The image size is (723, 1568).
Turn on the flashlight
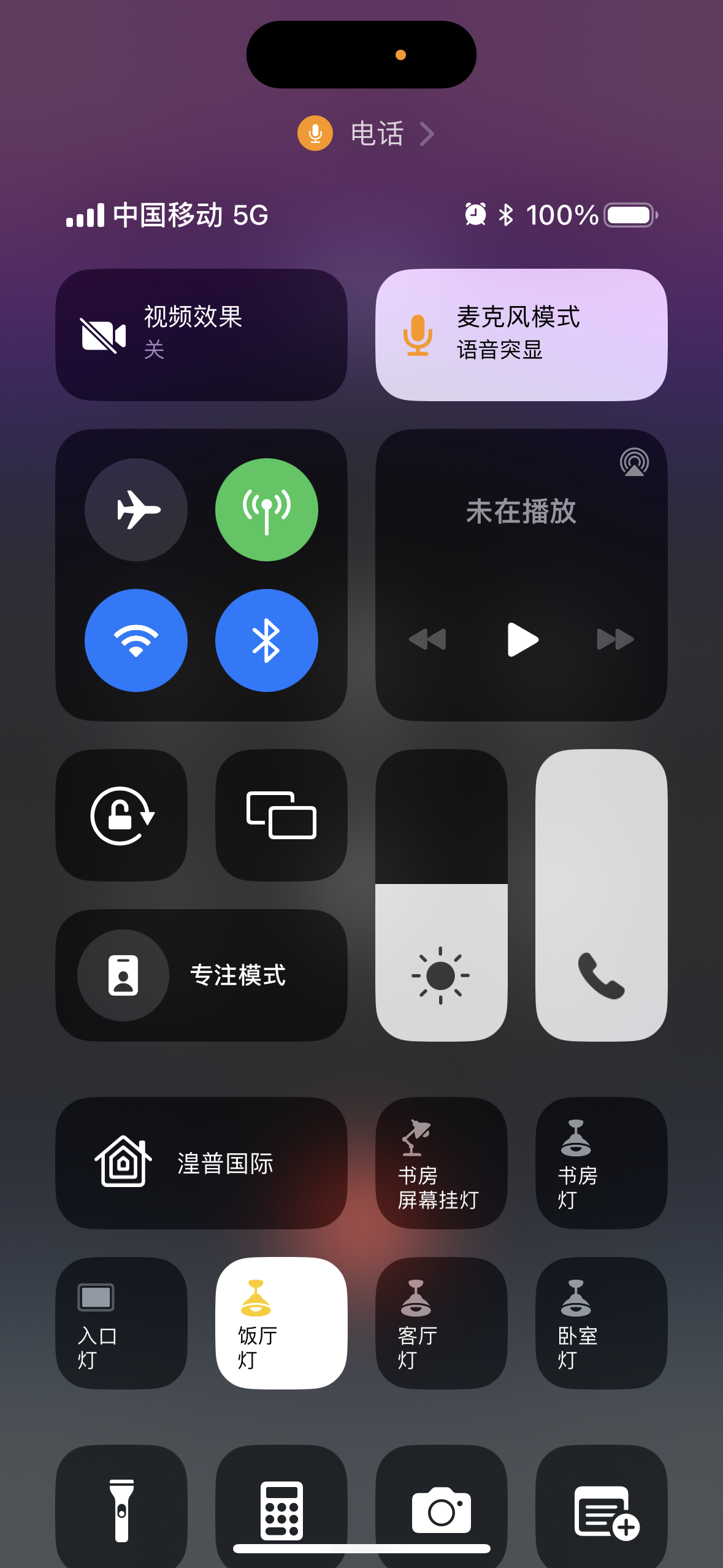[121, 1509]
